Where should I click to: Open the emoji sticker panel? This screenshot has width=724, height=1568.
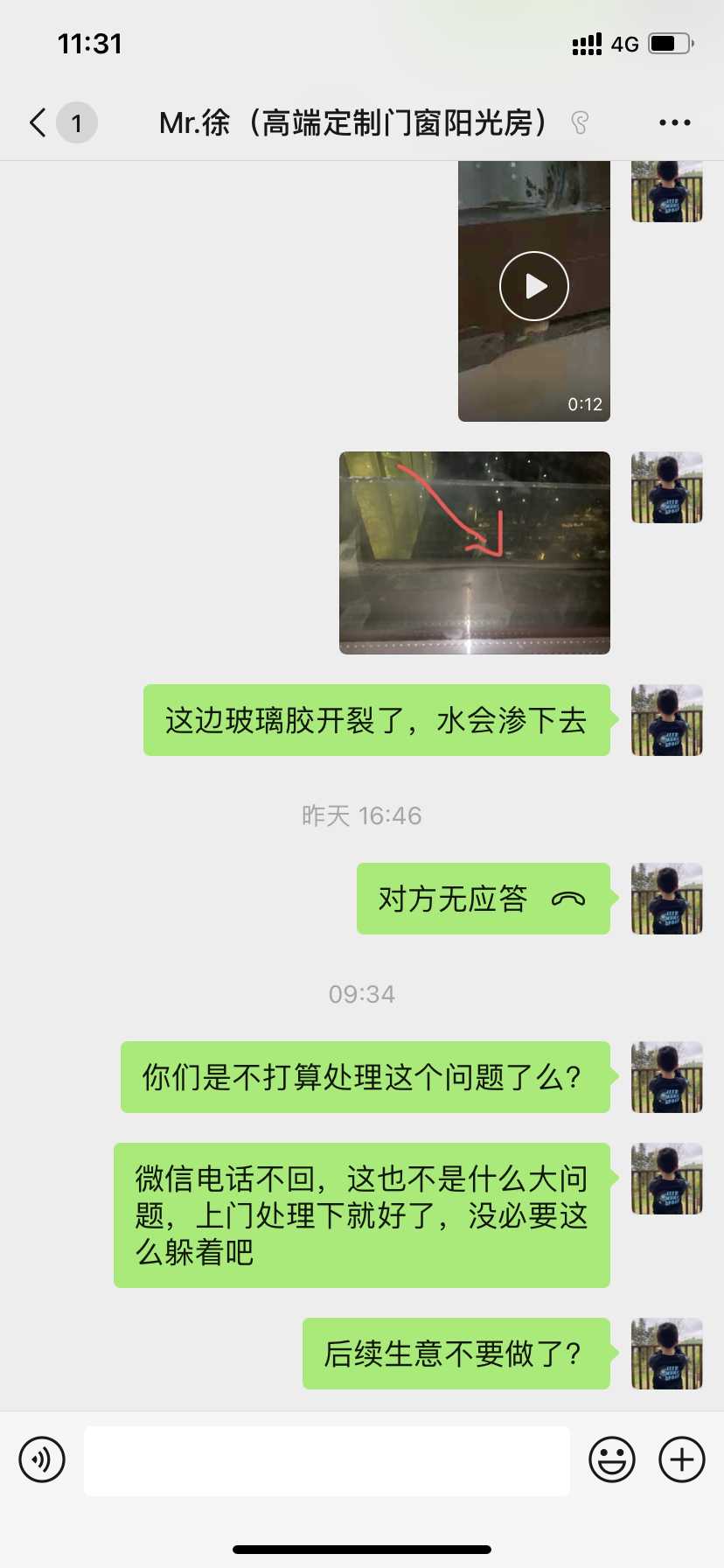(x=611, y=1459)
